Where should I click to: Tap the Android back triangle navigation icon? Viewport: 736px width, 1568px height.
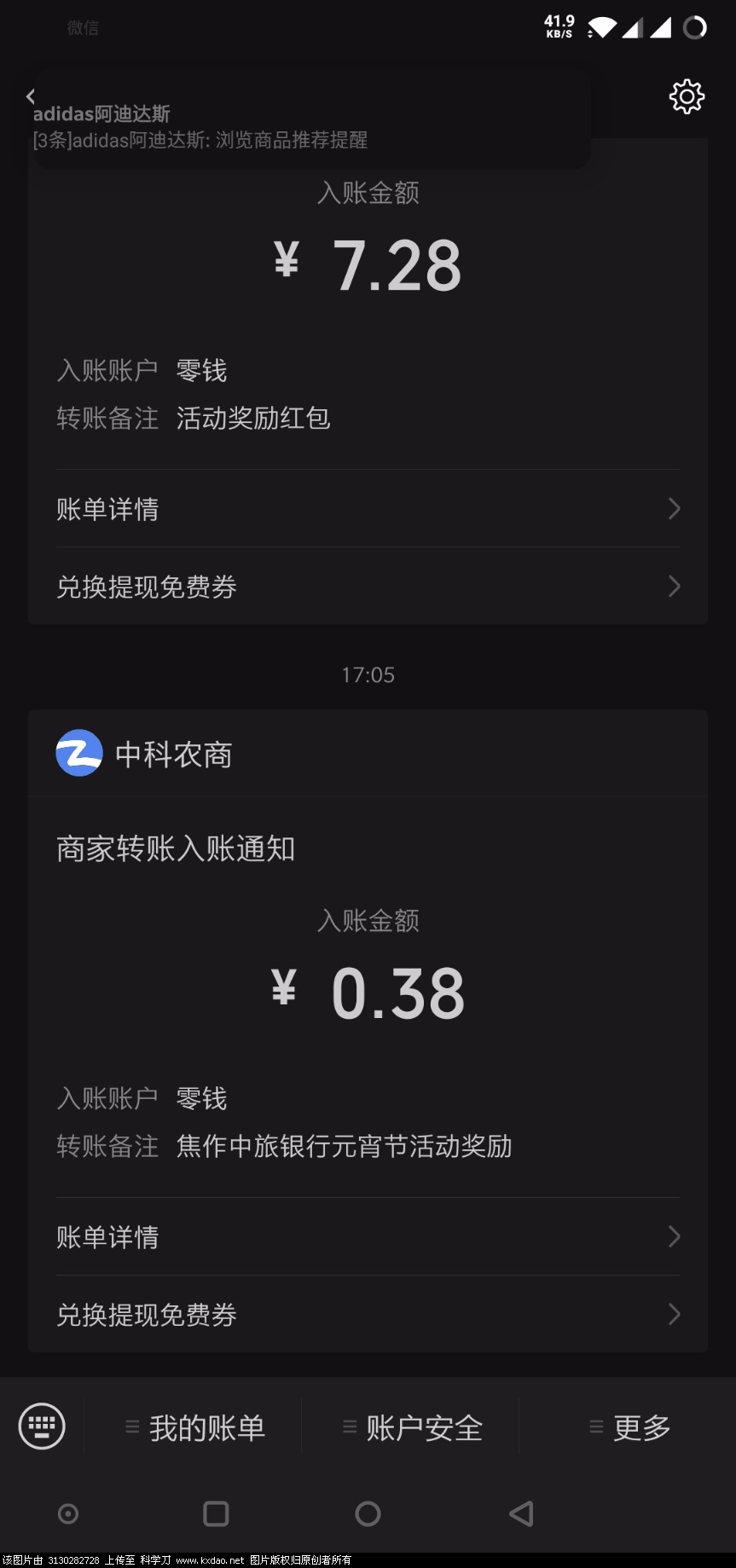click(520, 1514)
